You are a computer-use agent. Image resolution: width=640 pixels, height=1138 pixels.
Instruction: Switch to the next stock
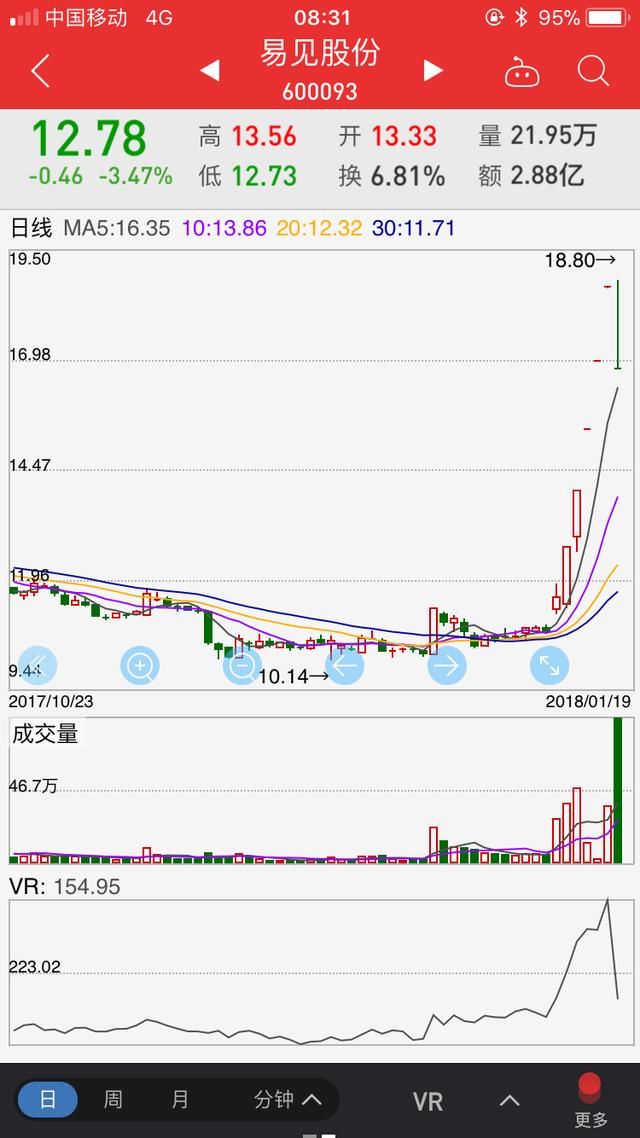click(x=433, y=70)
